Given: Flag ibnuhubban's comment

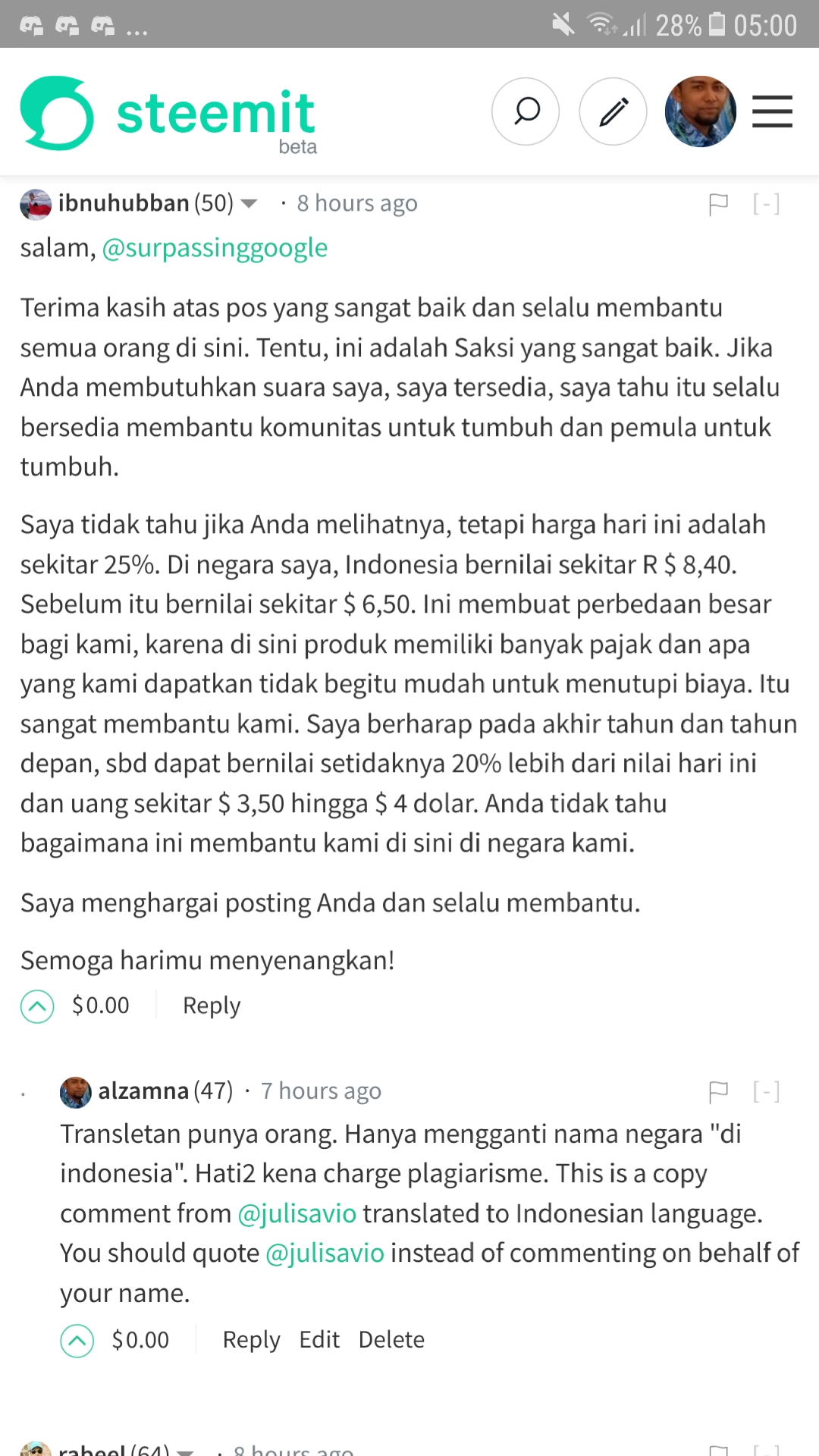Looking at the screenshot, I should click(x=717, y=204).
